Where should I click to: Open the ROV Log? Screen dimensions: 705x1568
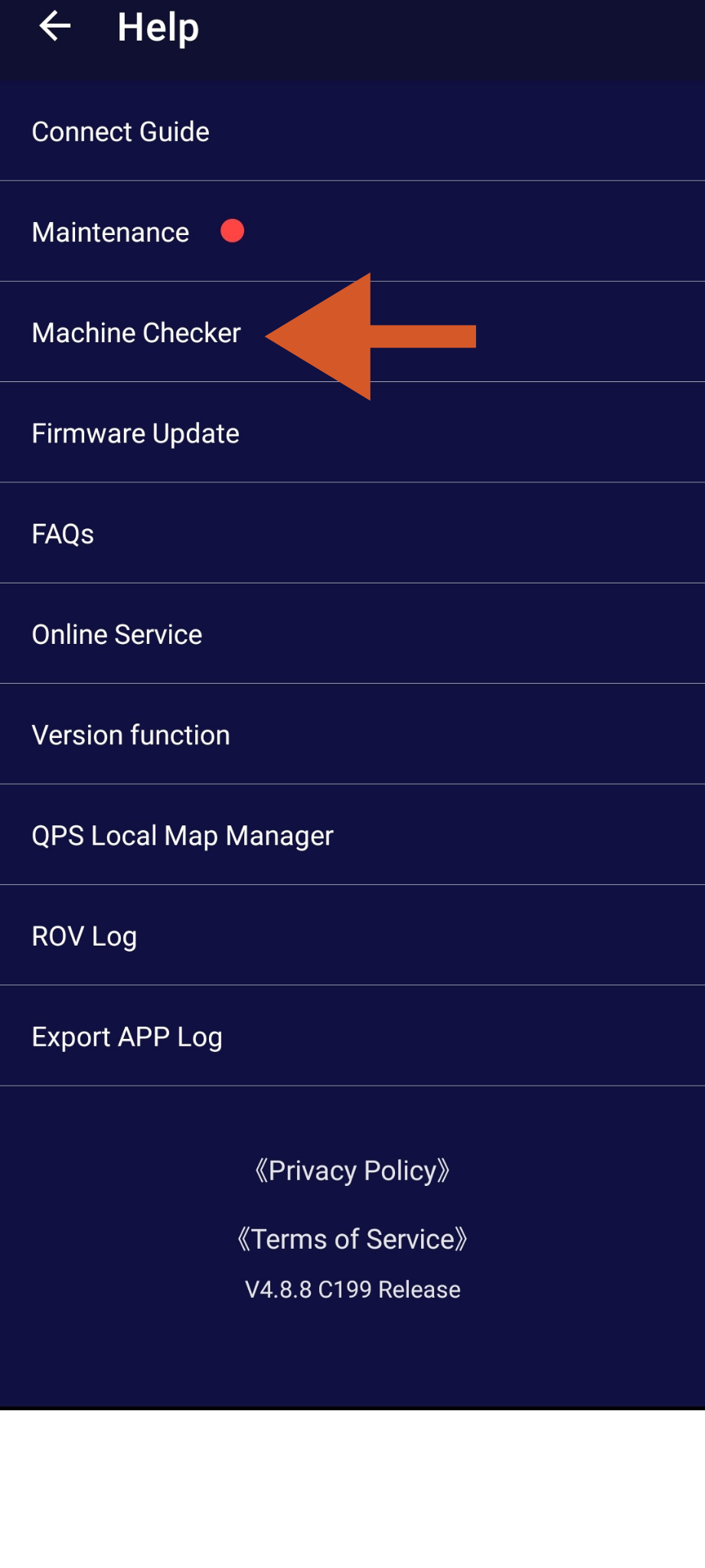(x=352, y=935)
